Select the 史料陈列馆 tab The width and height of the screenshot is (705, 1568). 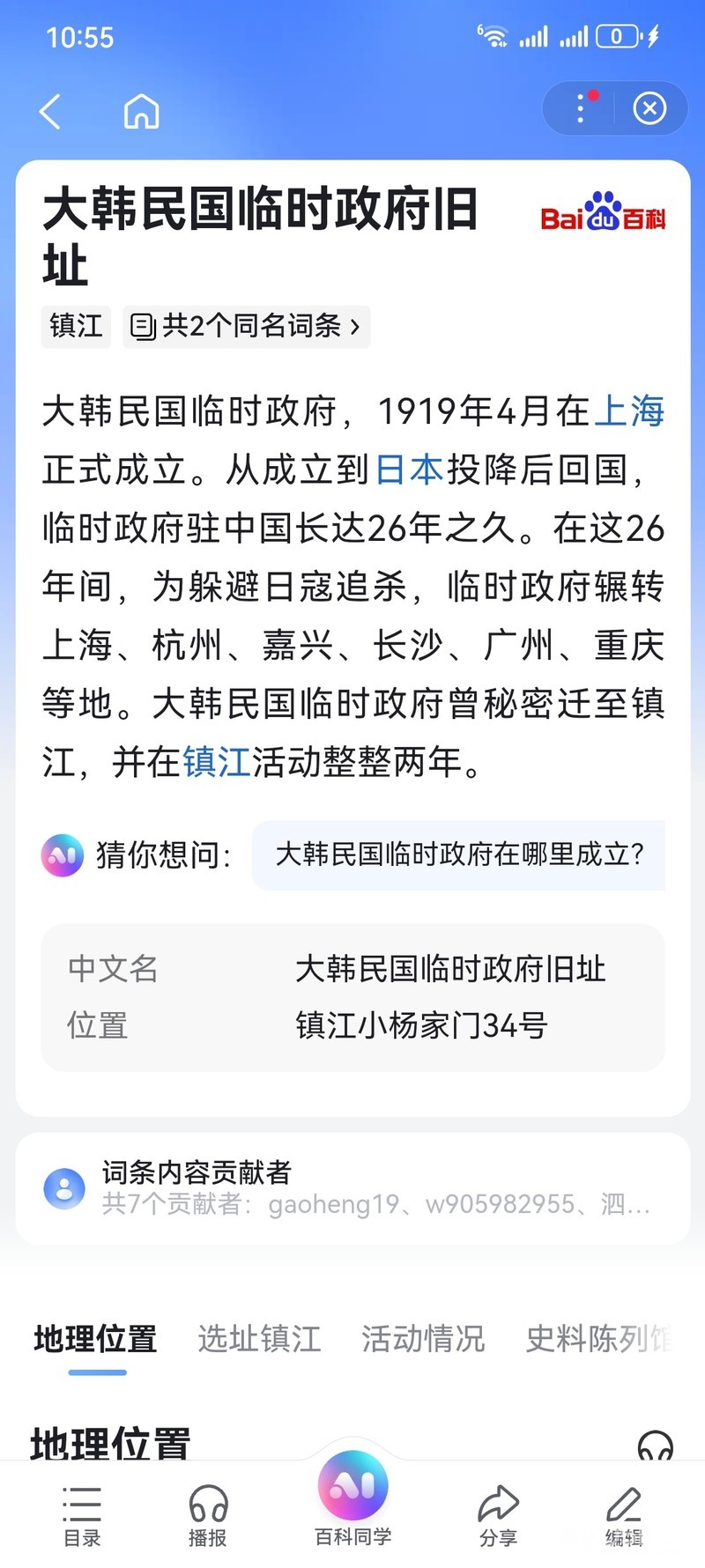597,1339
